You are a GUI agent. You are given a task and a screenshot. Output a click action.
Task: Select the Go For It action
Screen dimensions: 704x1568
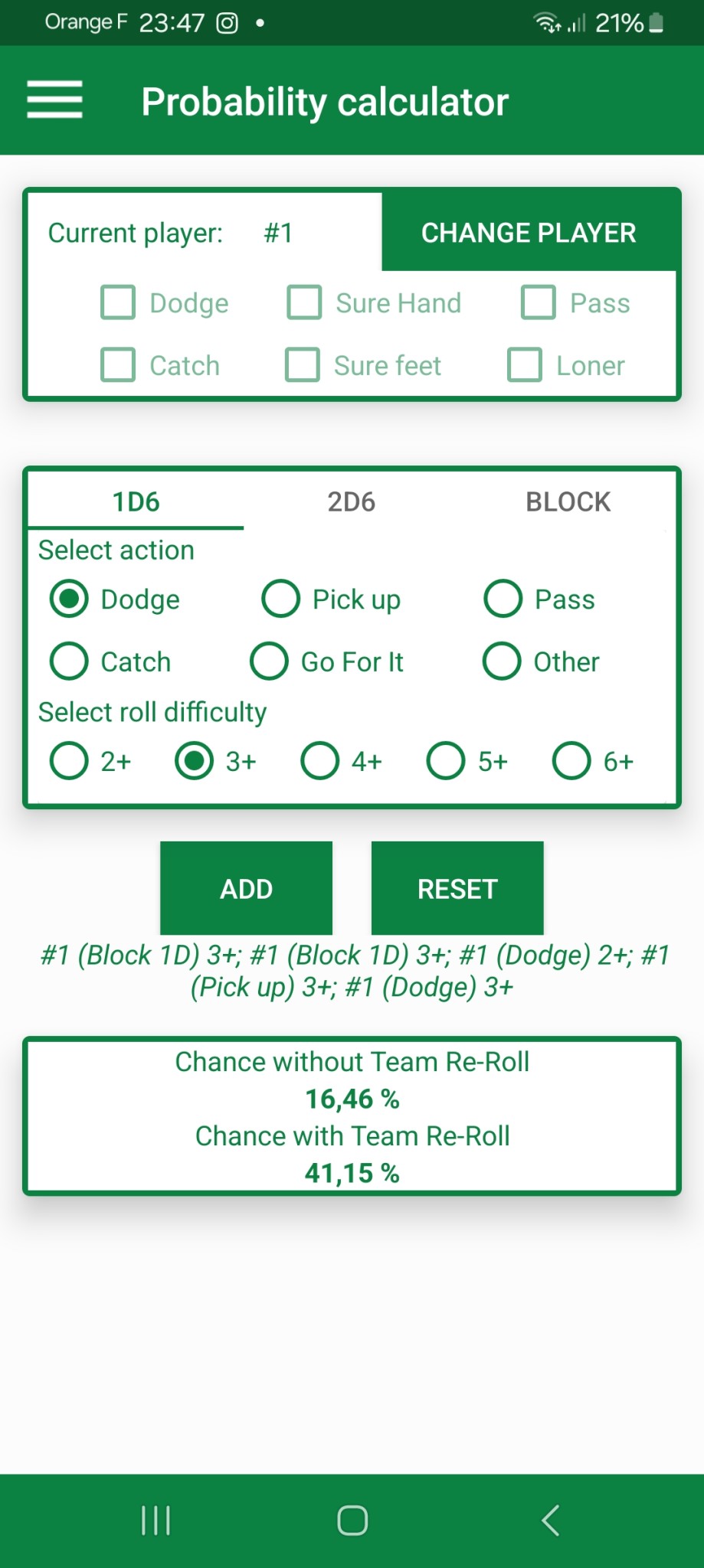(270, 661)
